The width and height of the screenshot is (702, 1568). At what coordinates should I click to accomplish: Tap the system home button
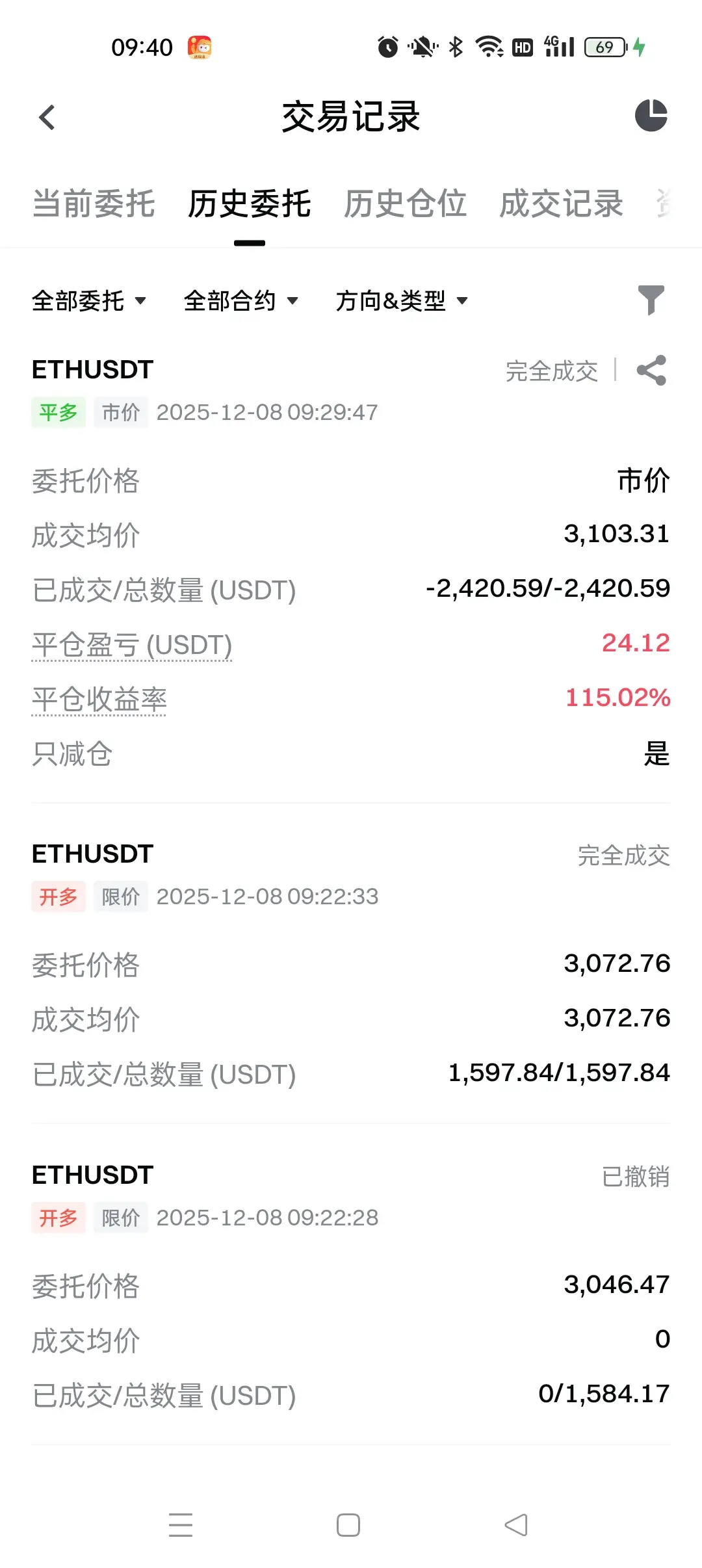(x=348, y=1525)
